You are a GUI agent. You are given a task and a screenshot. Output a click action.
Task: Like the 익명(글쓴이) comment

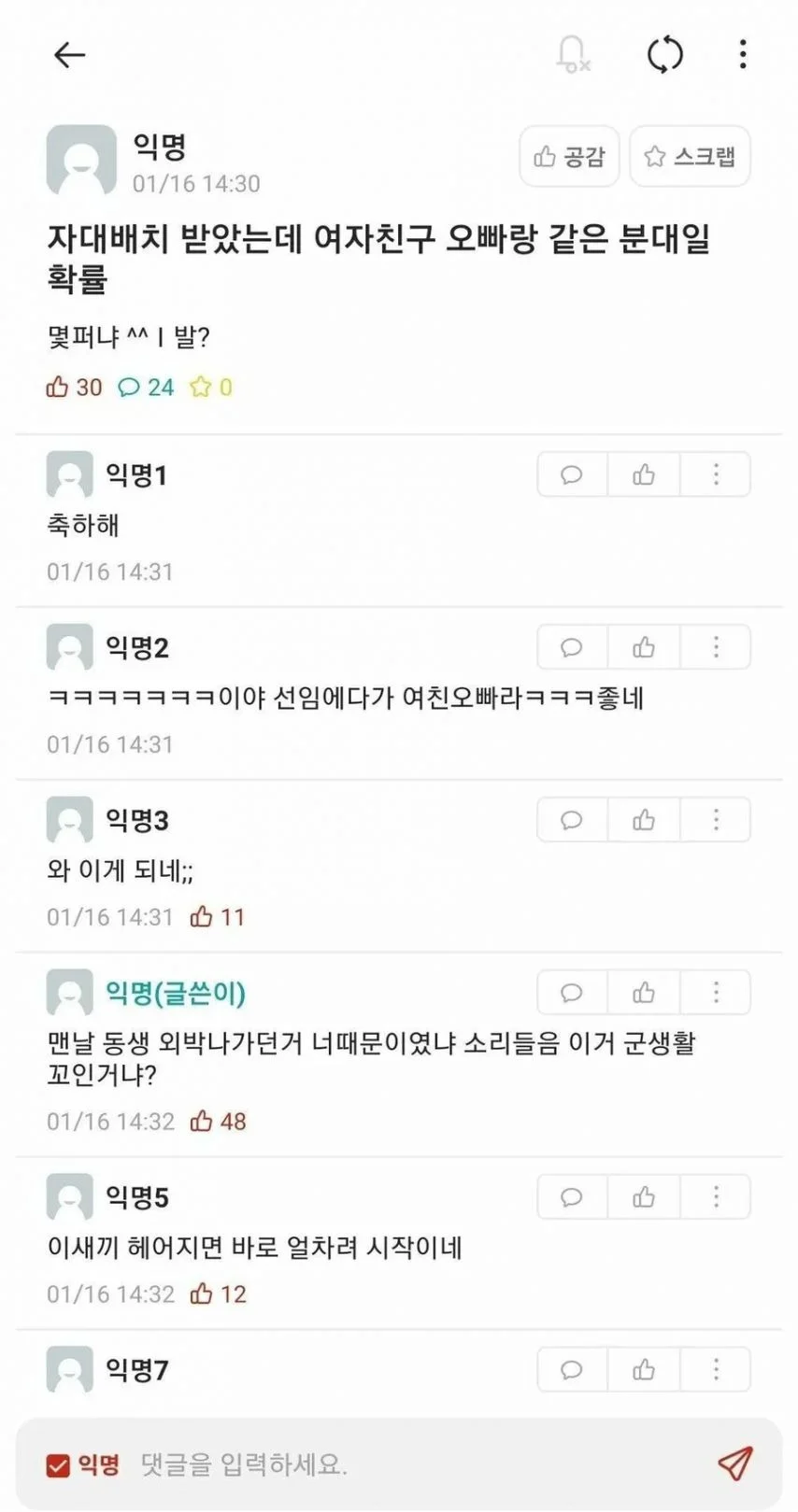point(644,993)
